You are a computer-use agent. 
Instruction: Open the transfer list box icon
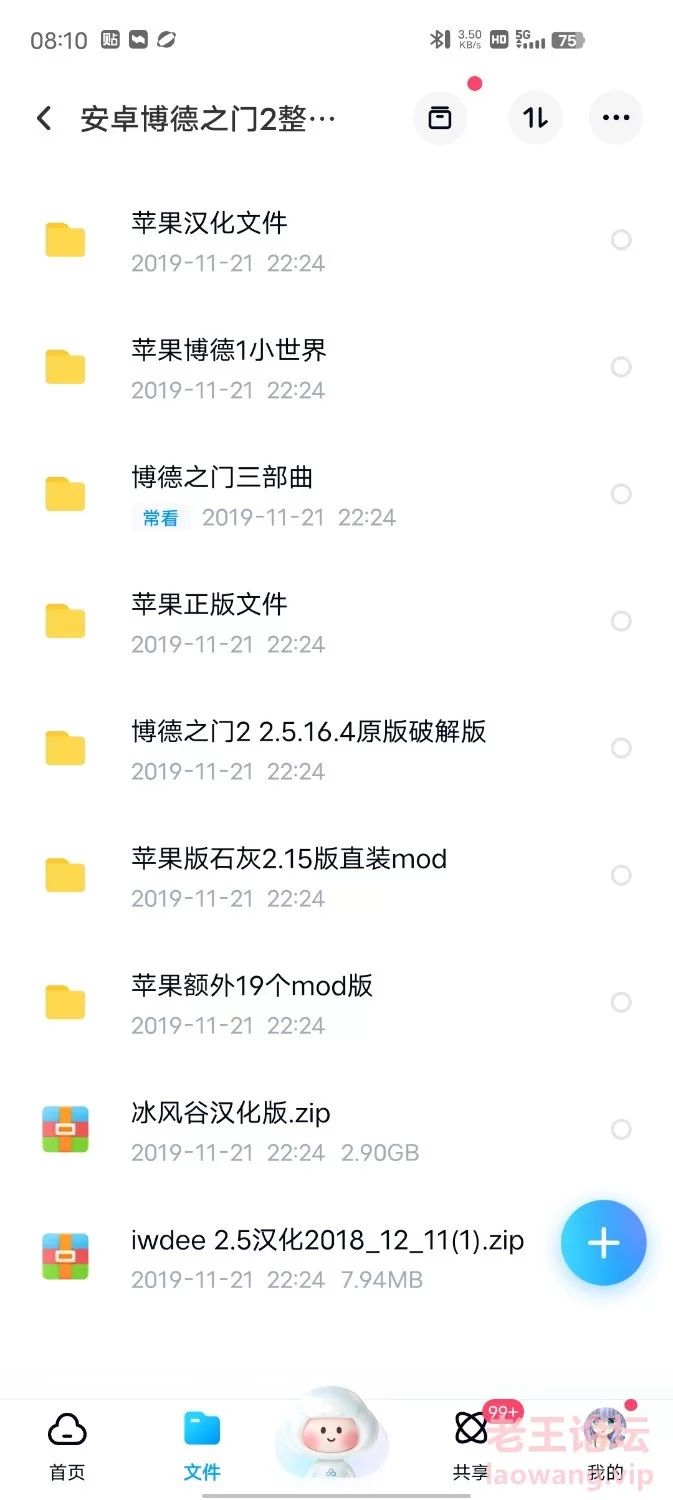click(440, 118)
